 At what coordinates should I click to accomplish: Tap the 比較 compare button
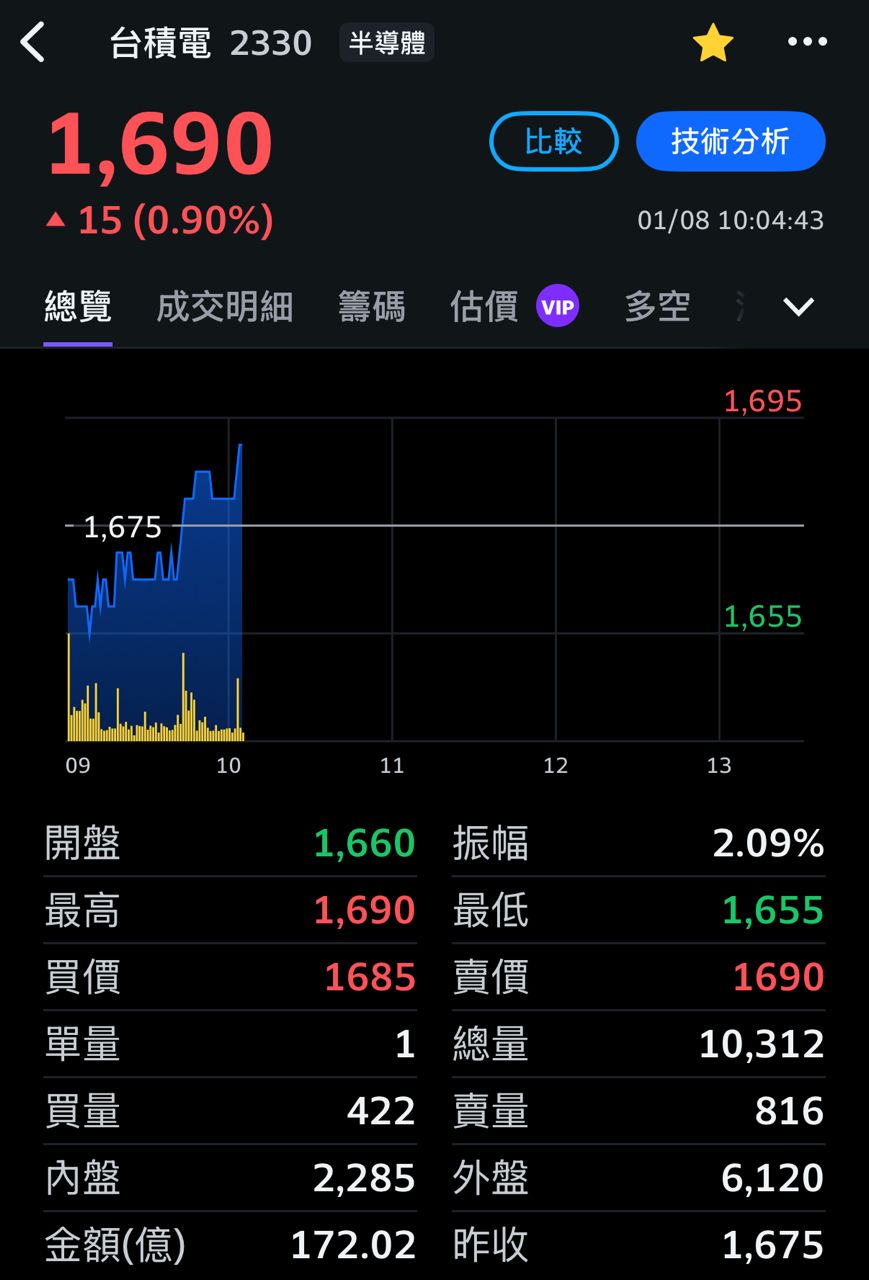tap(553, 141)
